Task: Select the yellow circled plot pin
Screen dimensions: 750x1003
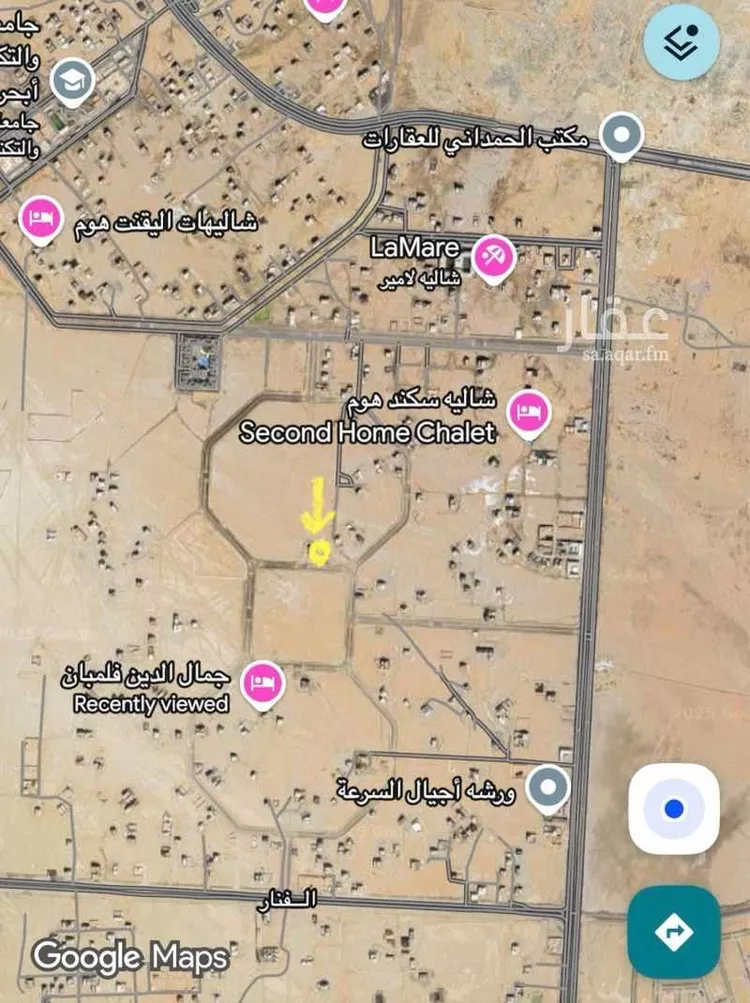Action: (x=318, y=552)
